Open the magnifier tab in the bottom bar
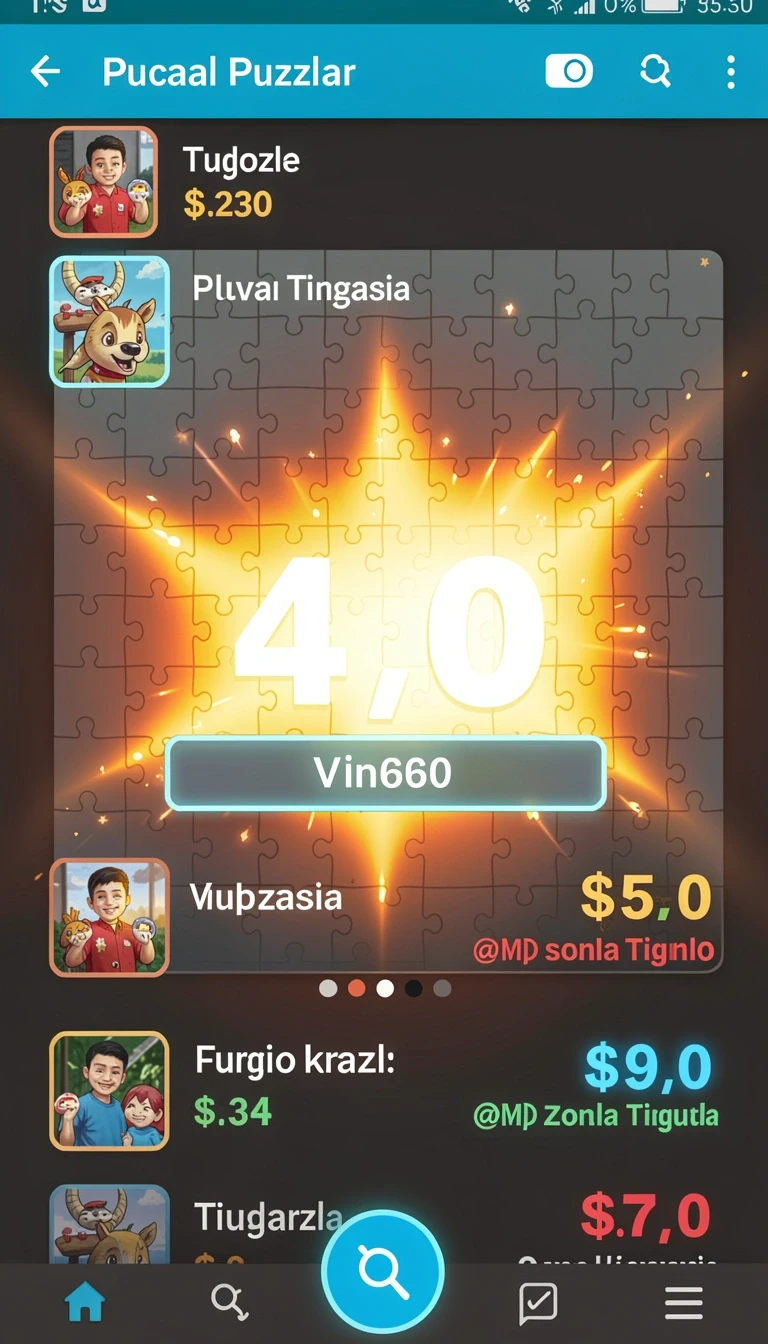Screen dimensions: 768x1344 [230, 1301]
